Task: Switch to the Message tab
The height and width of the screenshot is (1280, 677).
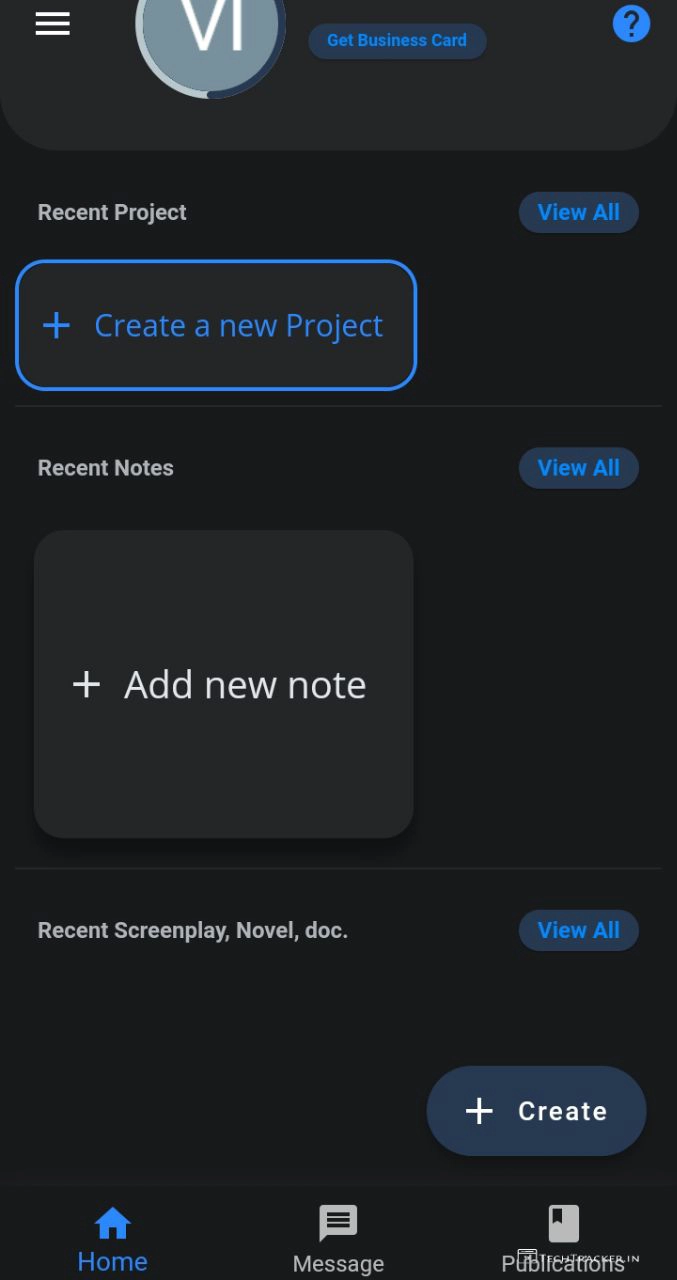Action: (x=338, y=1239)
